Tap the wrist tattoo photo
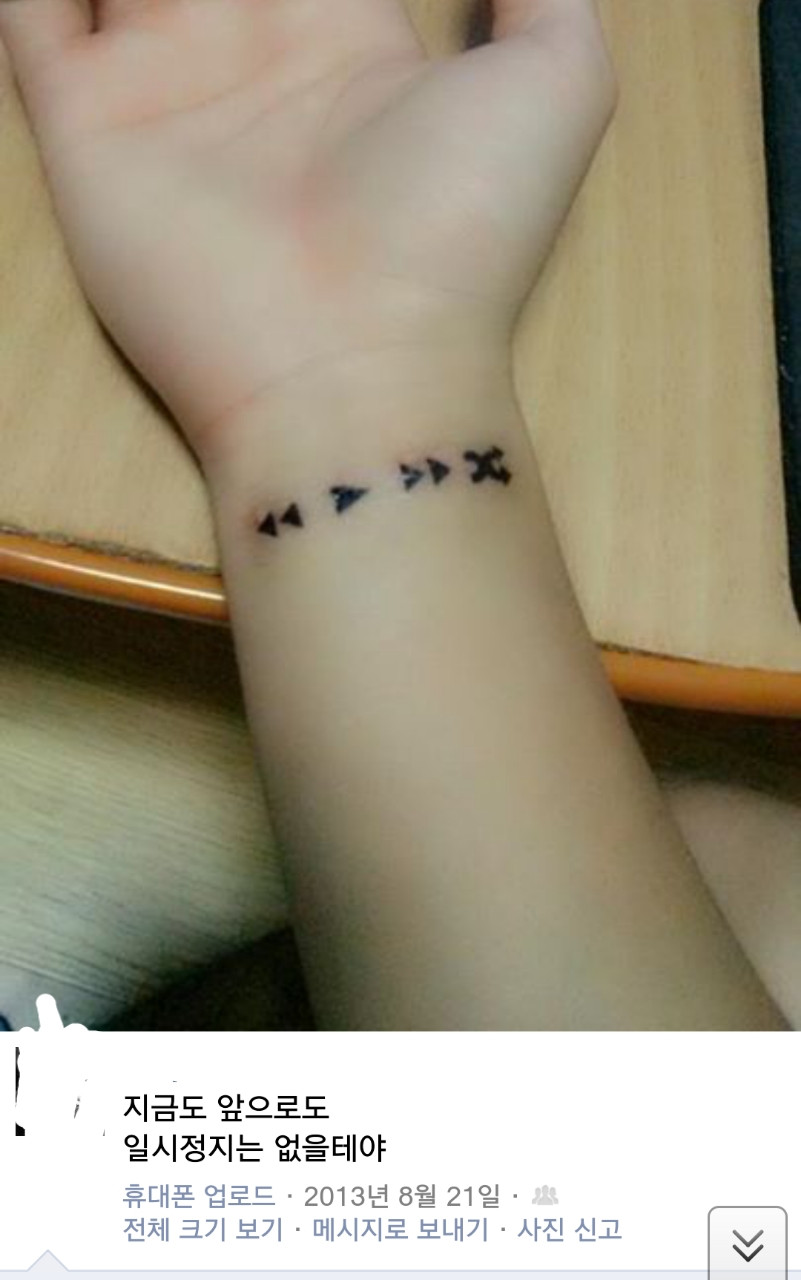The width and height of the screenshot is (801, 1280). [400, 500]
